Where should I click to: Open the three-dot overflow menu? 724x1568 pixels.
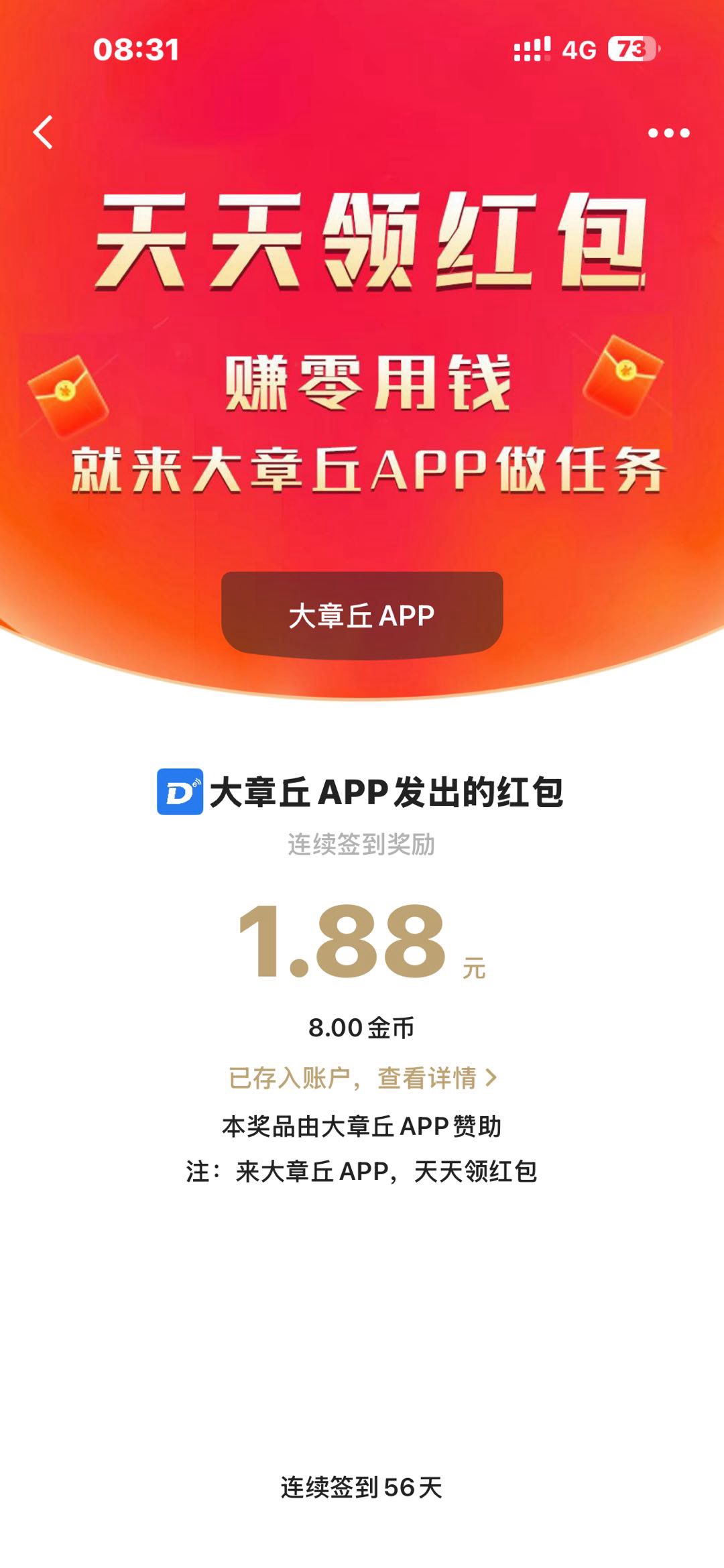[668, 133]
